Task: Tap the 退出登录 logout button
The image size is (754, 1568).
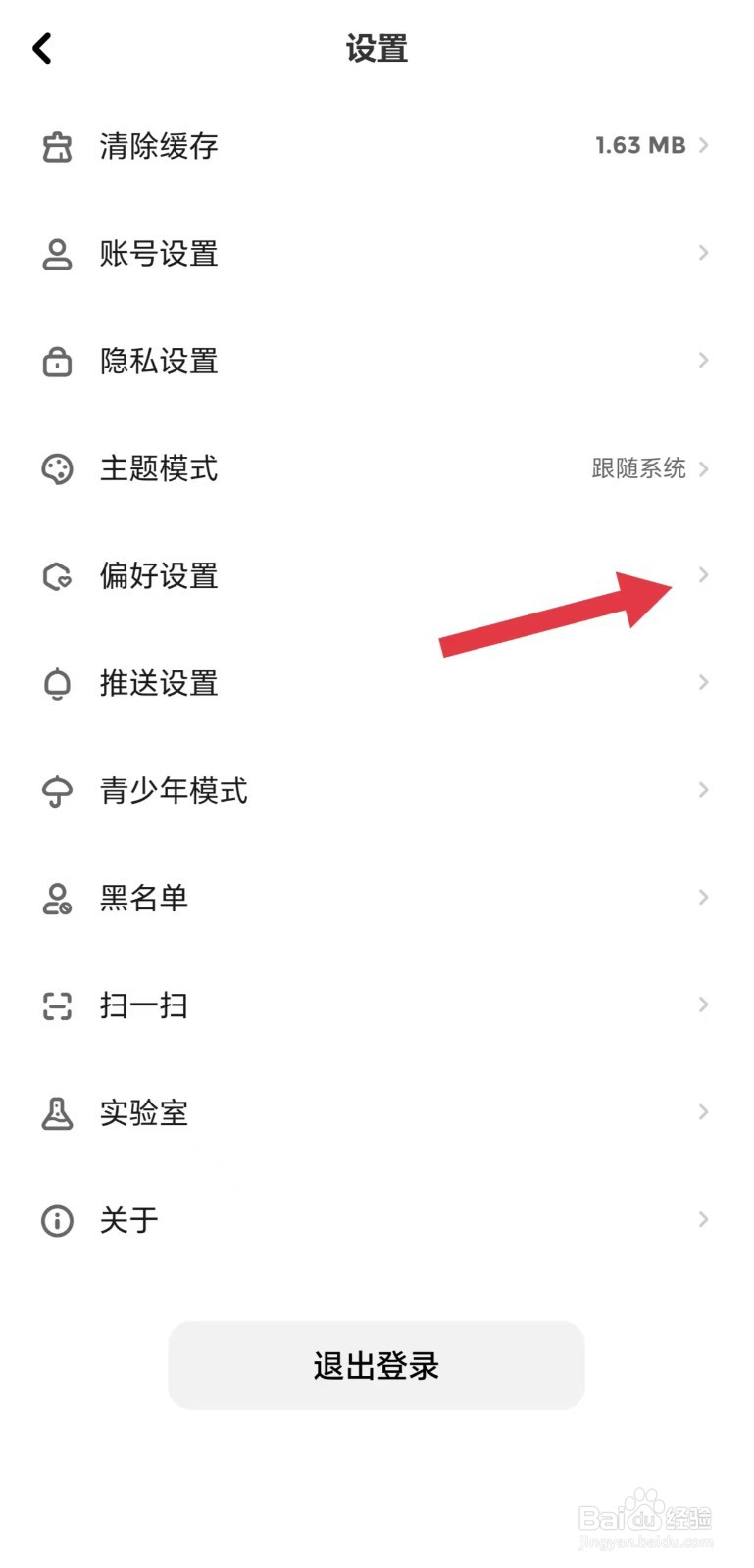Action: (377, 1364)
